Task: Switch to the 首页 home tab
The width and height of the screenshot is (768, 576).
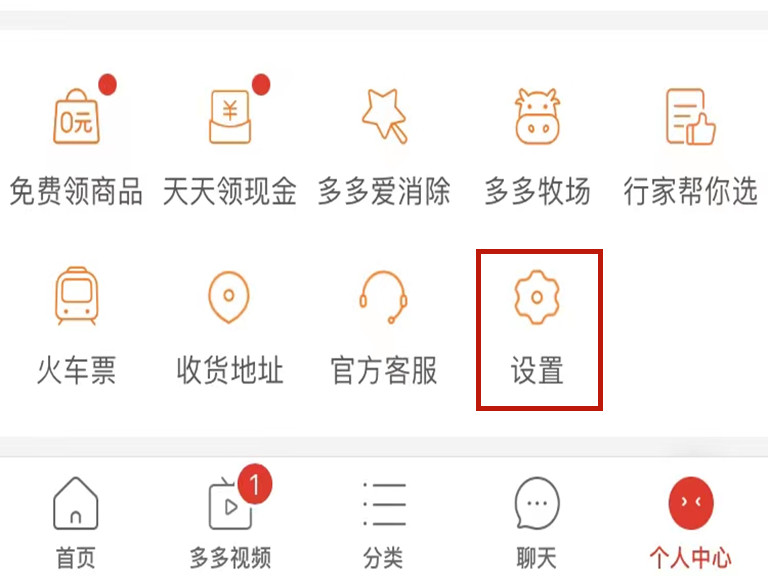Action: [76, 520]
